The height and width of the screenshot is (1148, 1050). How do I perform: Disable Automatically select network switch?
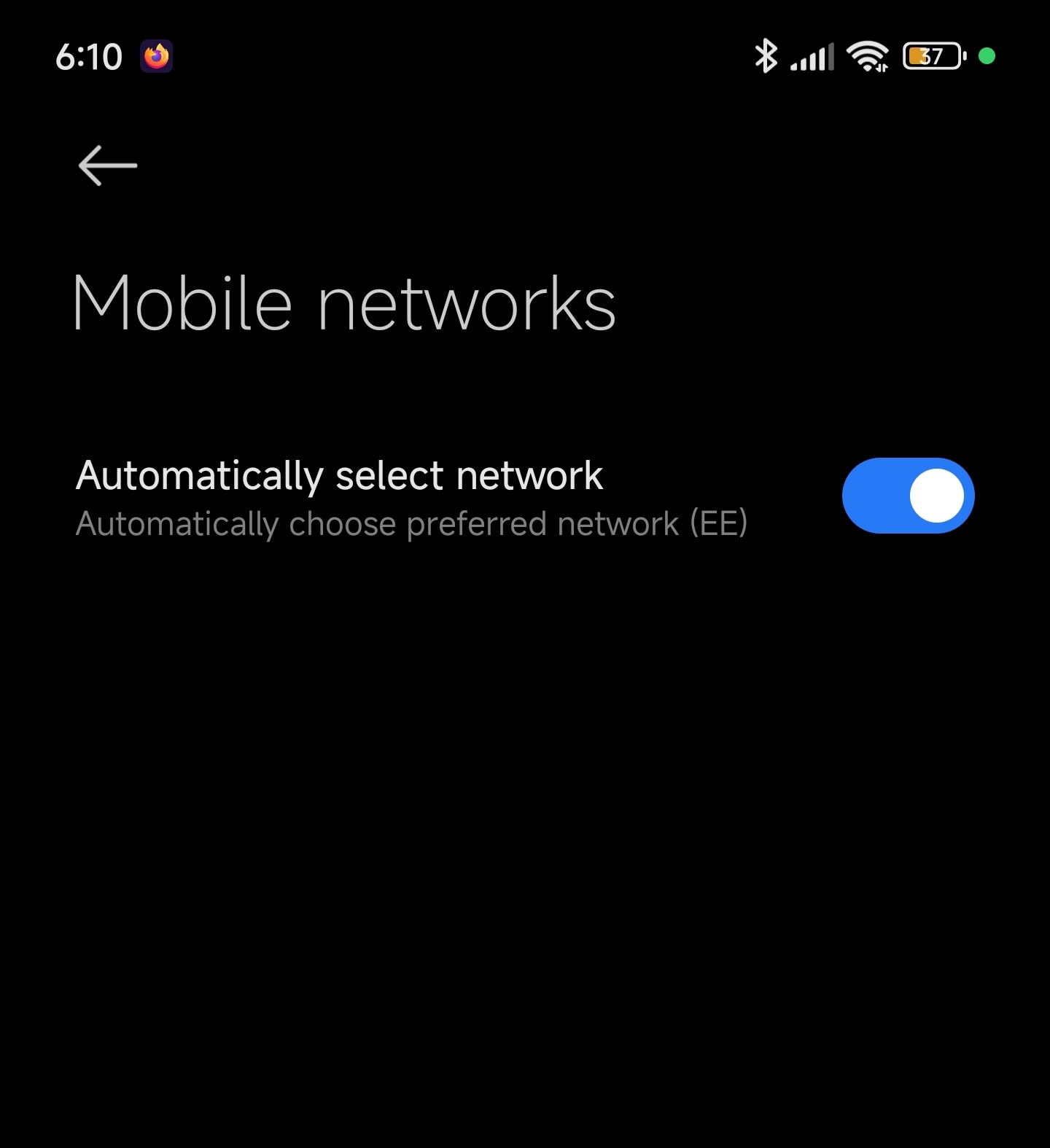pyautogui.click(x=908, y=496)
